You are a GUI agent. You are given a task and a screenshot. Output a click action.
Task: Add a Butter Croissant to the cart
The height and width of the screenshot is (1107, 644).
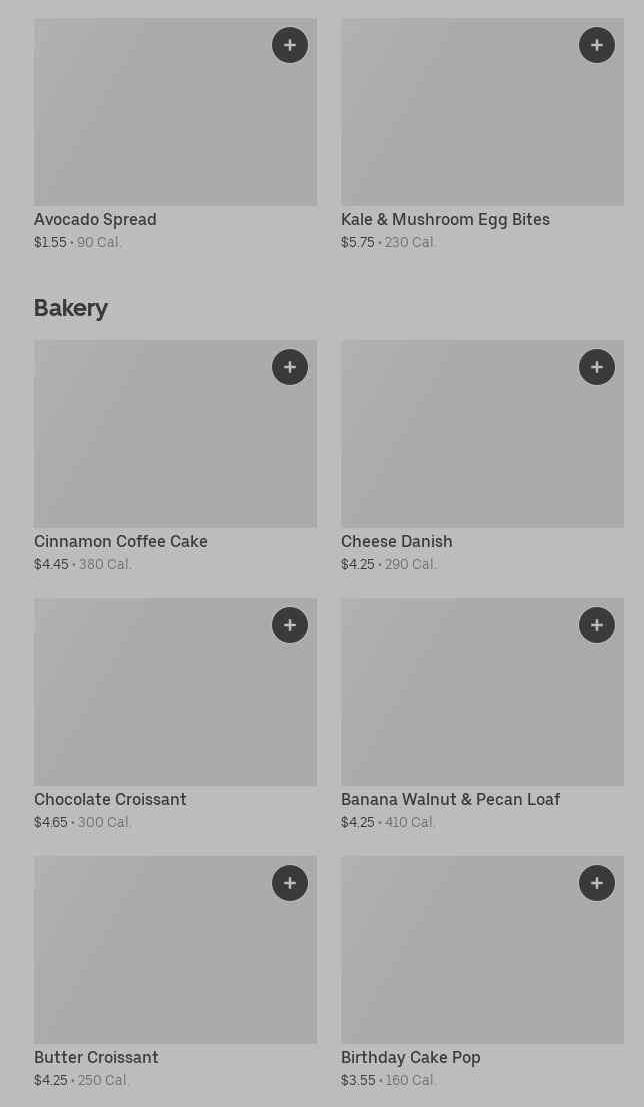290,883
